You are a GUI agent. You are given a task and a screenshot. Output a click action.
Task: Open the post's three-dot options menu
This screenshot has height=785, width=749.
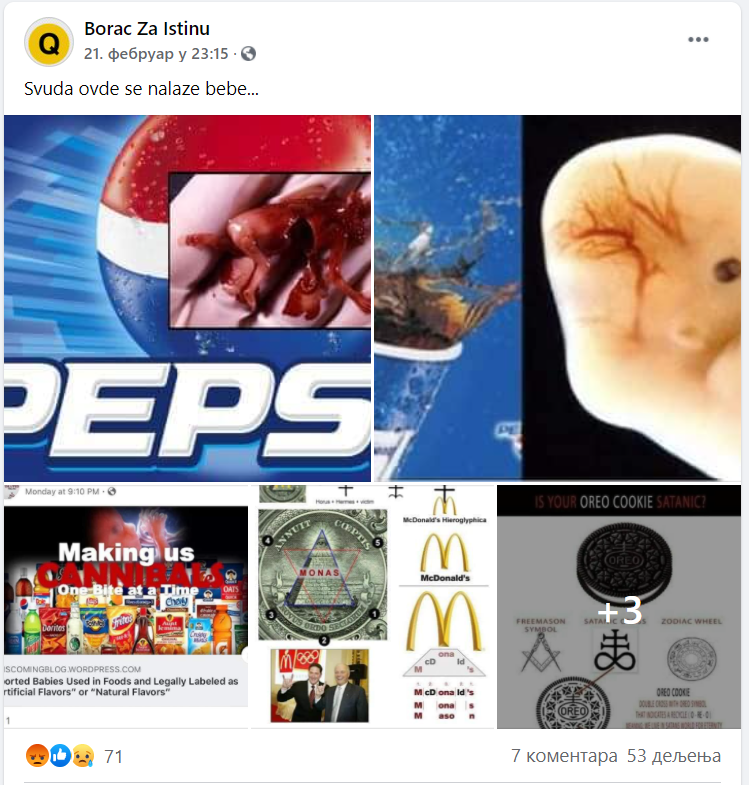click(698, 40)
